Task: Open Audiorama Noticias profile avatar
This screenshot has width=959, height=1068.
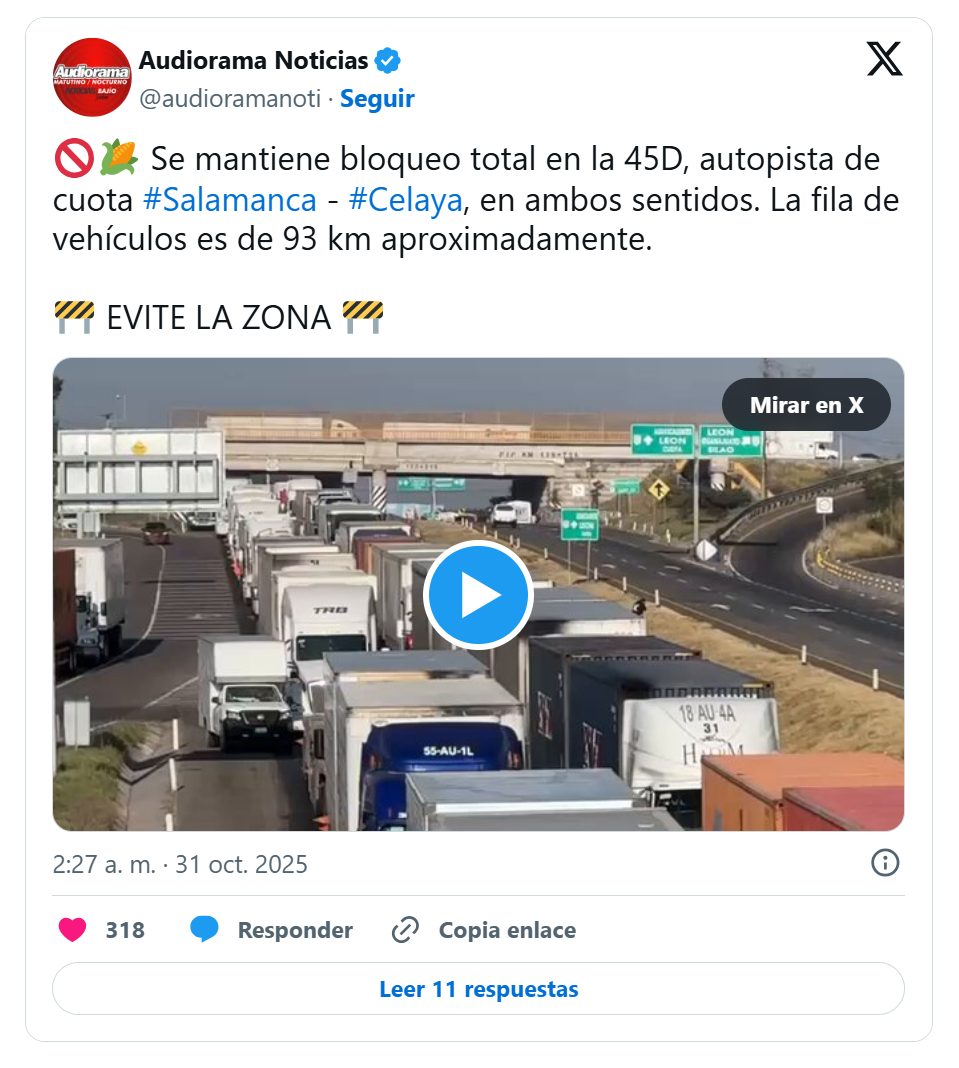Action: [x=92, y=78]
